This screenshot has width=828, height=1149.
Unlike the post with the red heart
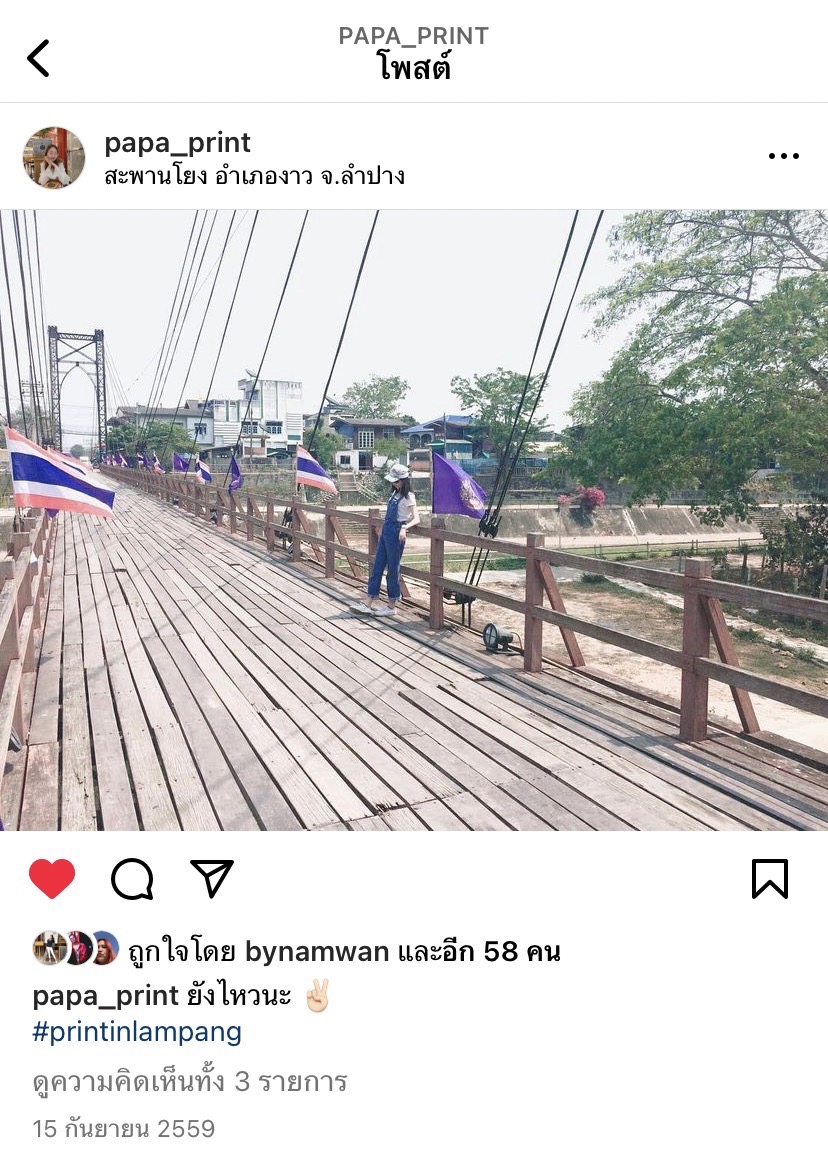coord(52,879)
